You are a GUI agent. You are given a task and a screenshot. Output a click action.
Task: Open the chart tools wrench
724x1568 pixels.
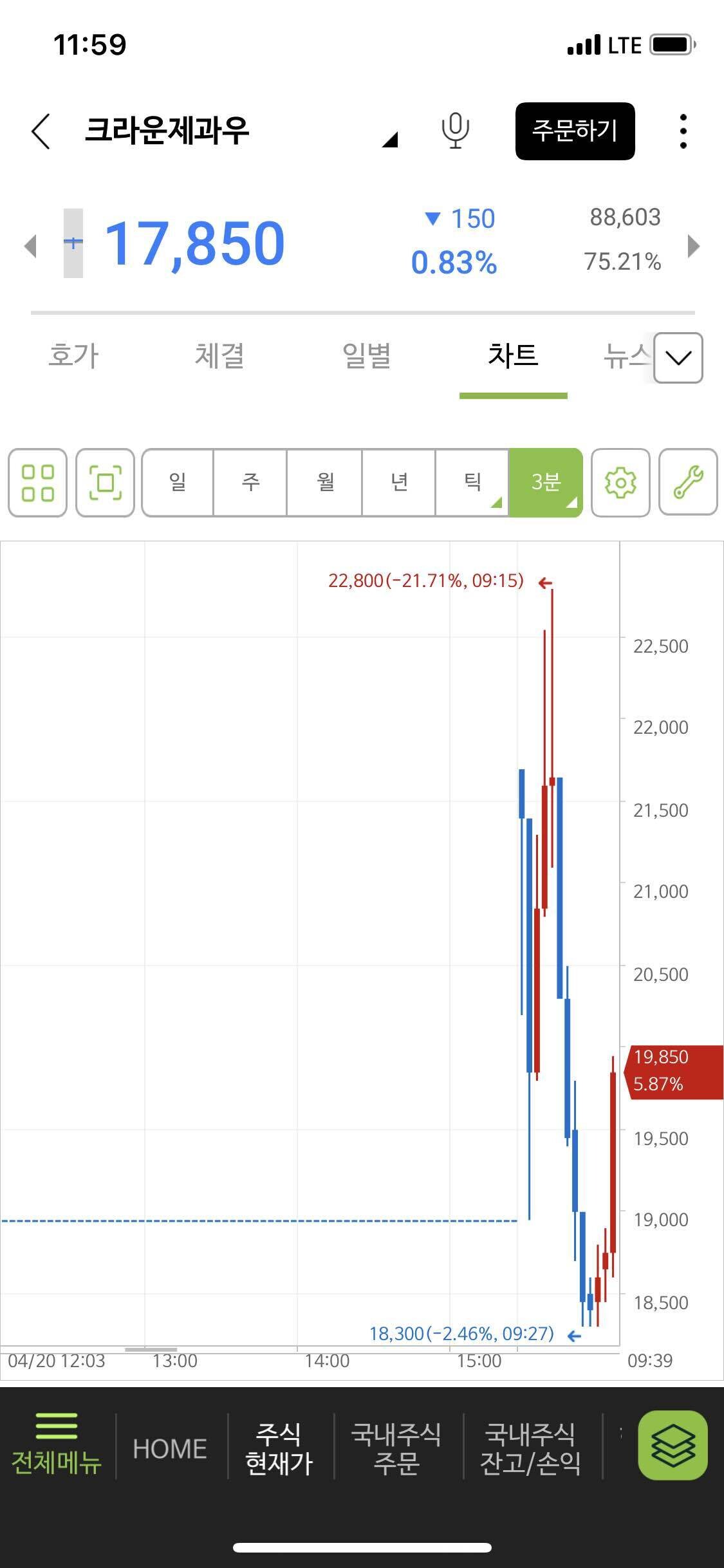(688, 483)
